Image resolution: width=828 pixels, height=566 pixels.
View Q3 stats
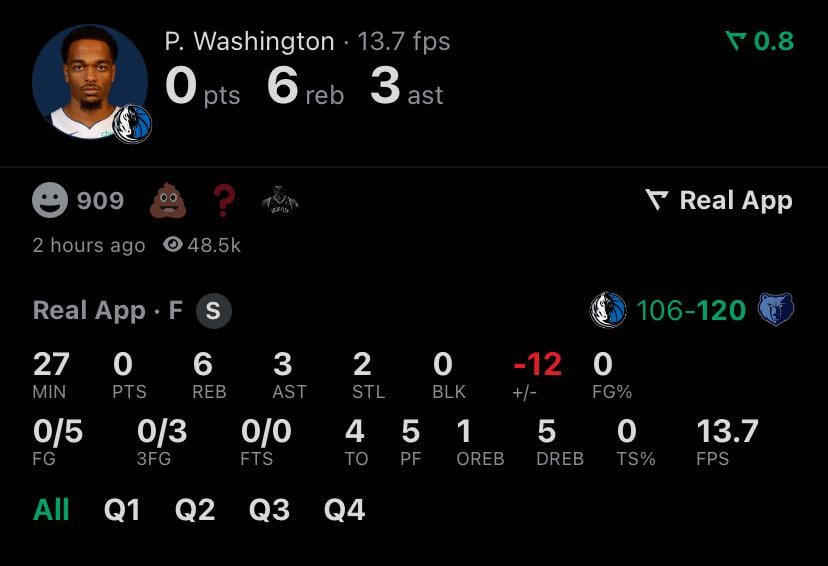point(269,510)
